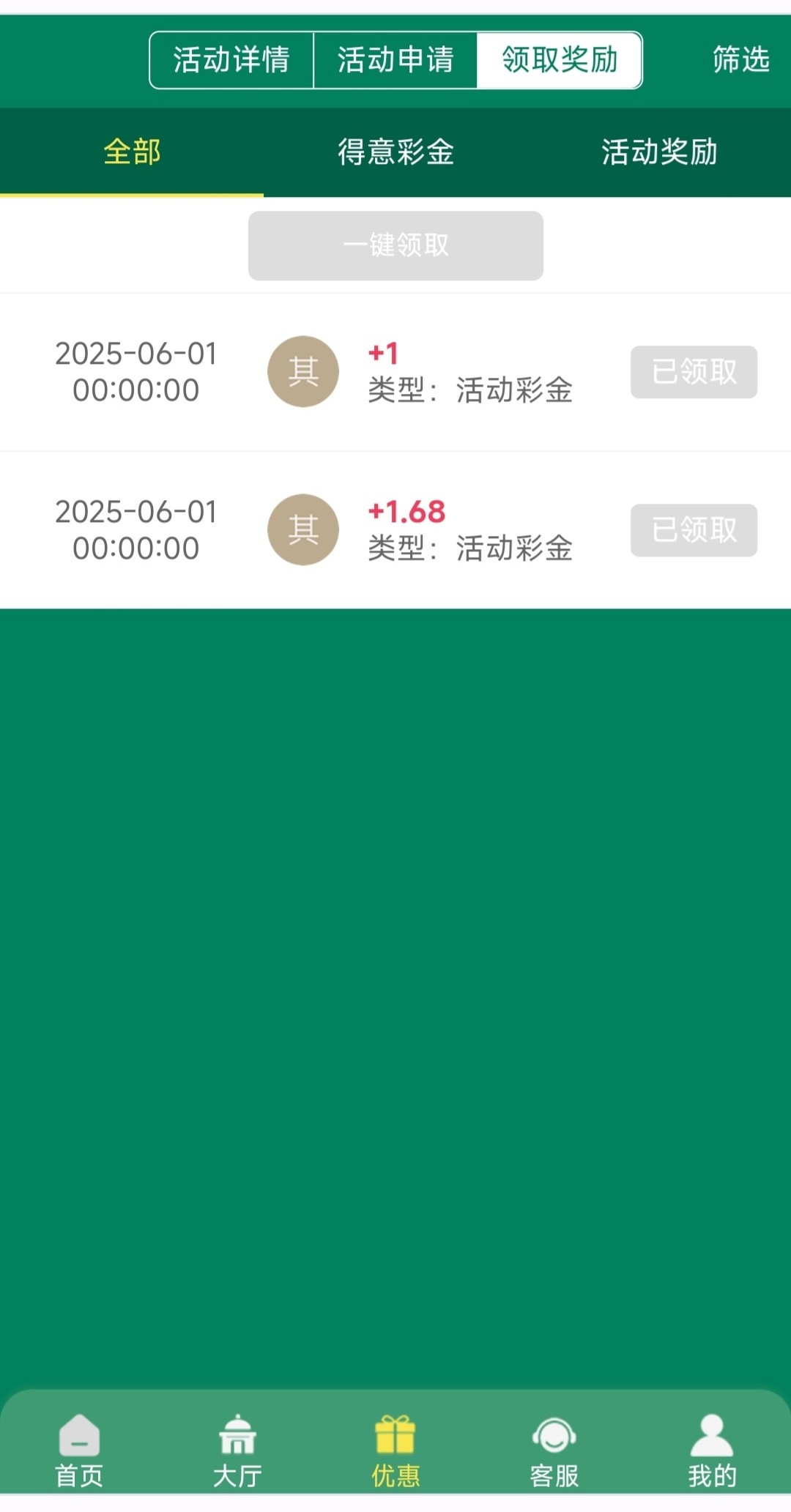Image resolution: width=791 pixels, height=1512 pixels.
Task: Switch to the 活动详情 segment
Action: point(231,60)
